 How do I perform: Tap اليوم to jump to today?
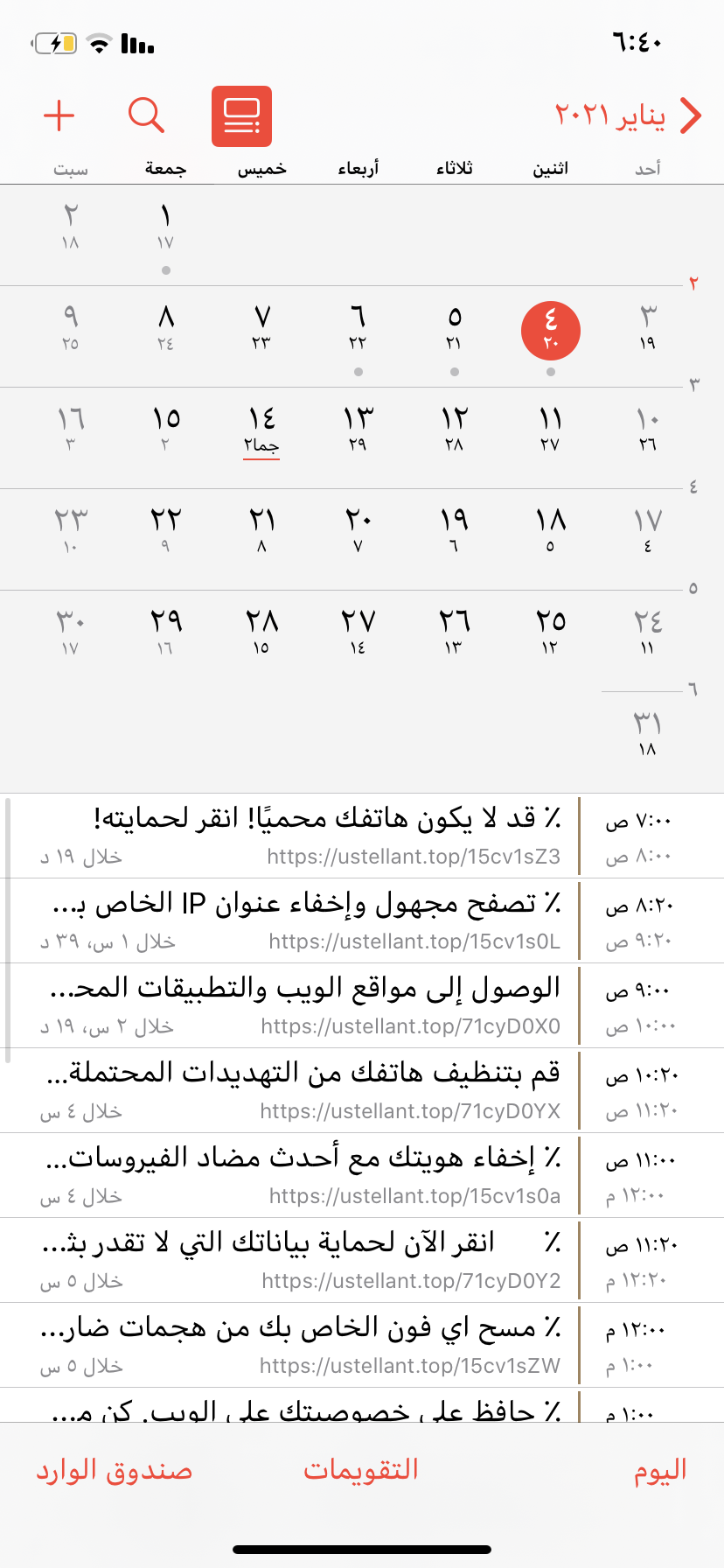pyautogui.click(x=660, y=1470)
